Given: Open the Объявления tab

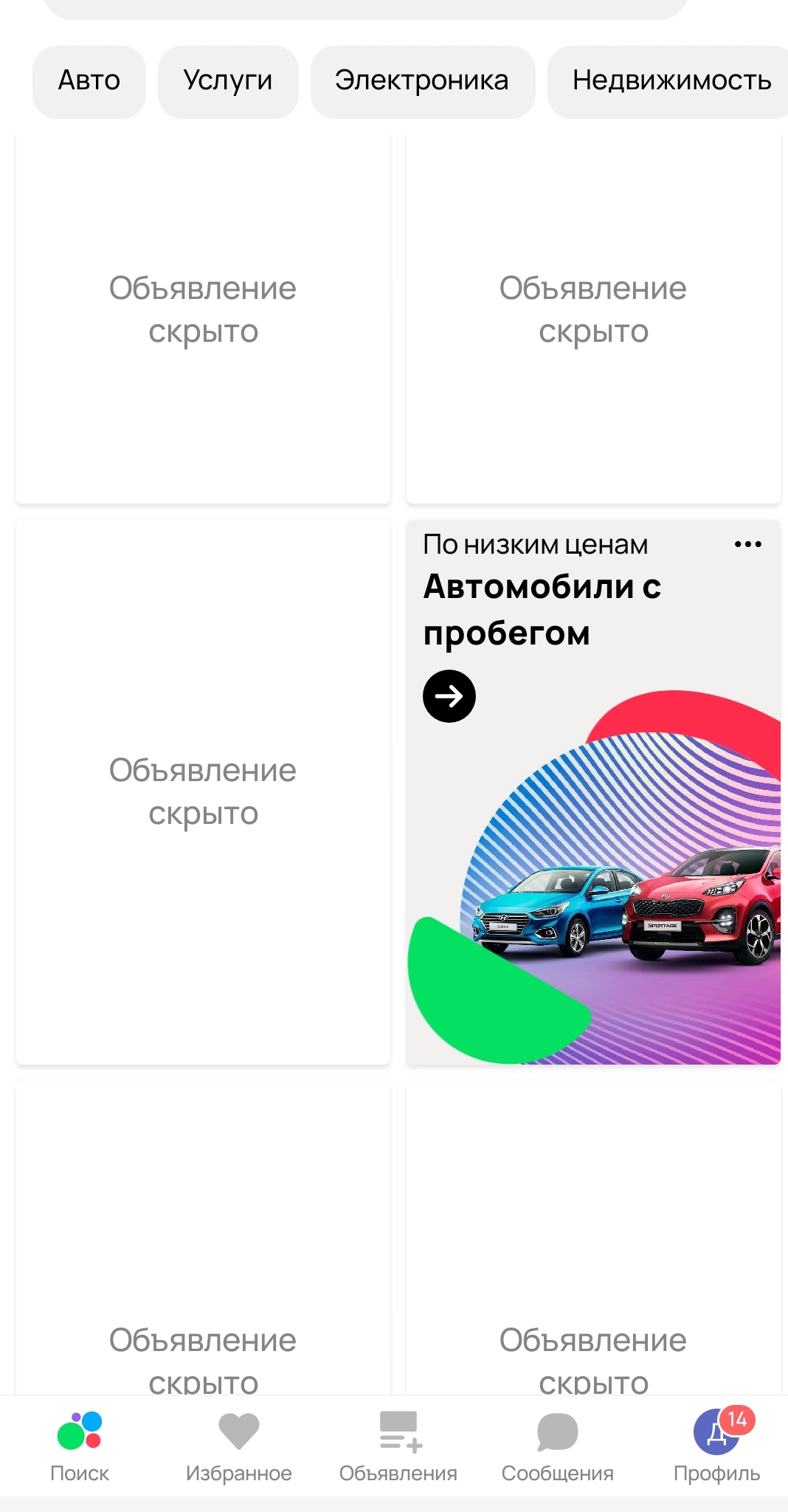Looking at the screenshot, I should 398,1446.
